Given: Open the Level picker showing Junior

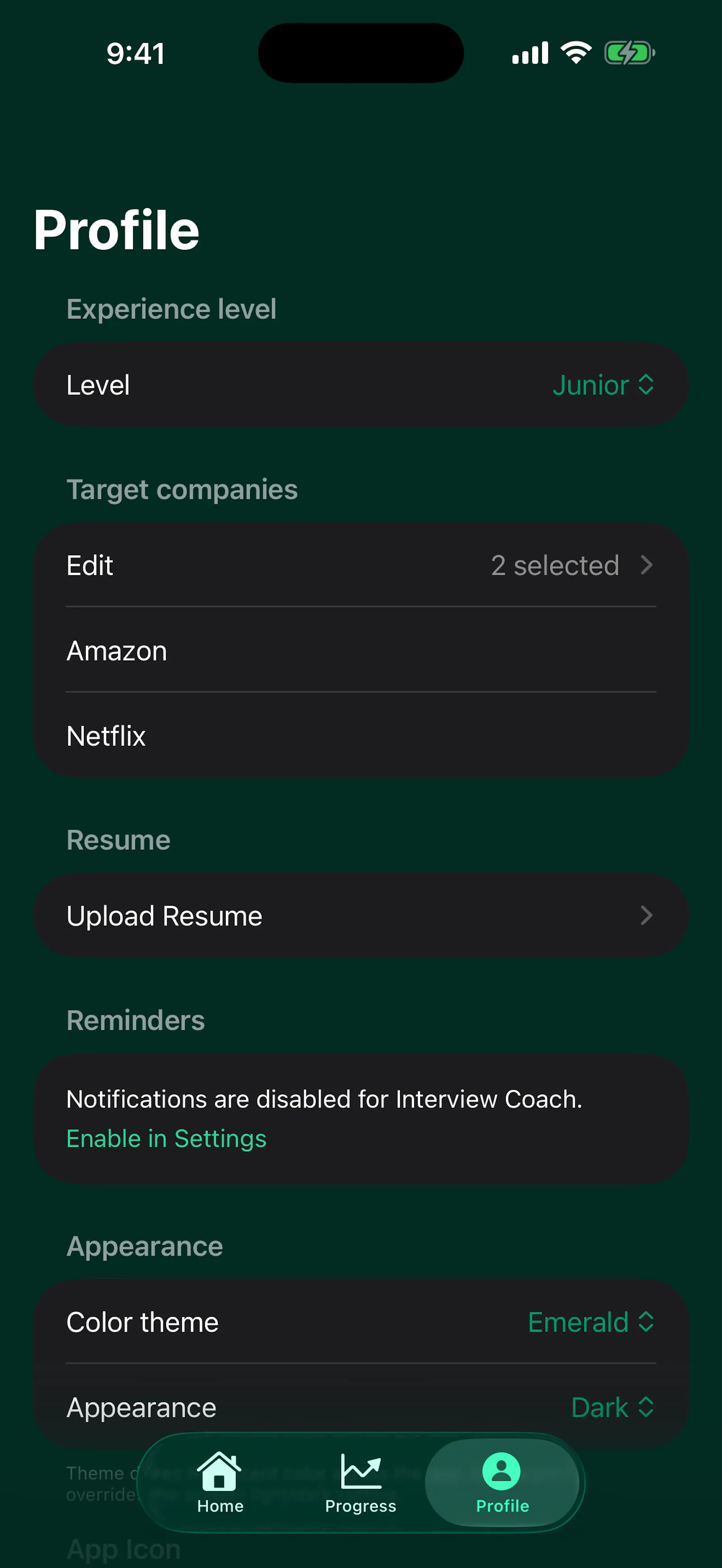Looking at the screenshot, I should pos(361,385).
